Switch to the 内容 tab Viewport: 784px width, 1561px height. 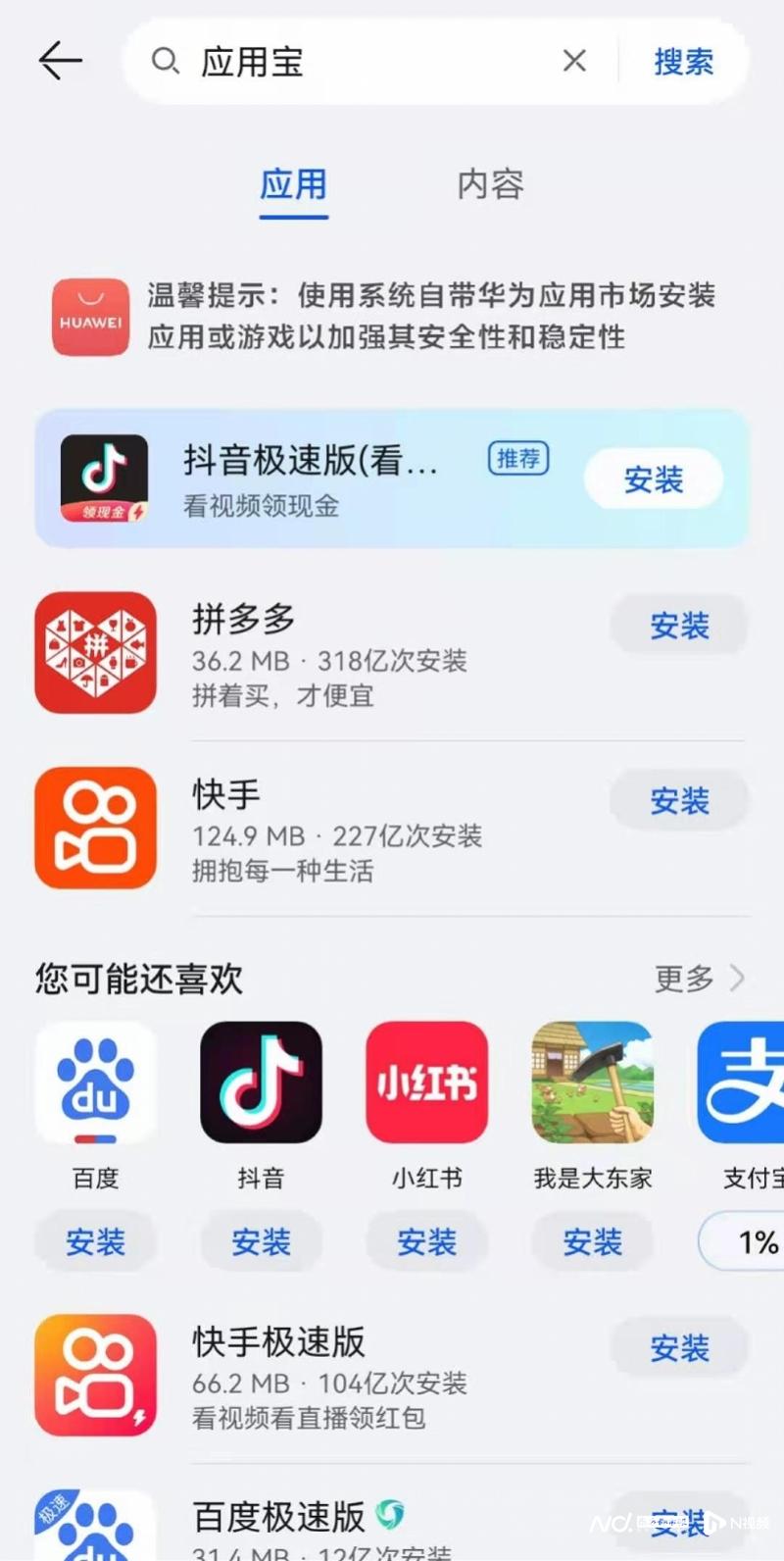(490, 184)
